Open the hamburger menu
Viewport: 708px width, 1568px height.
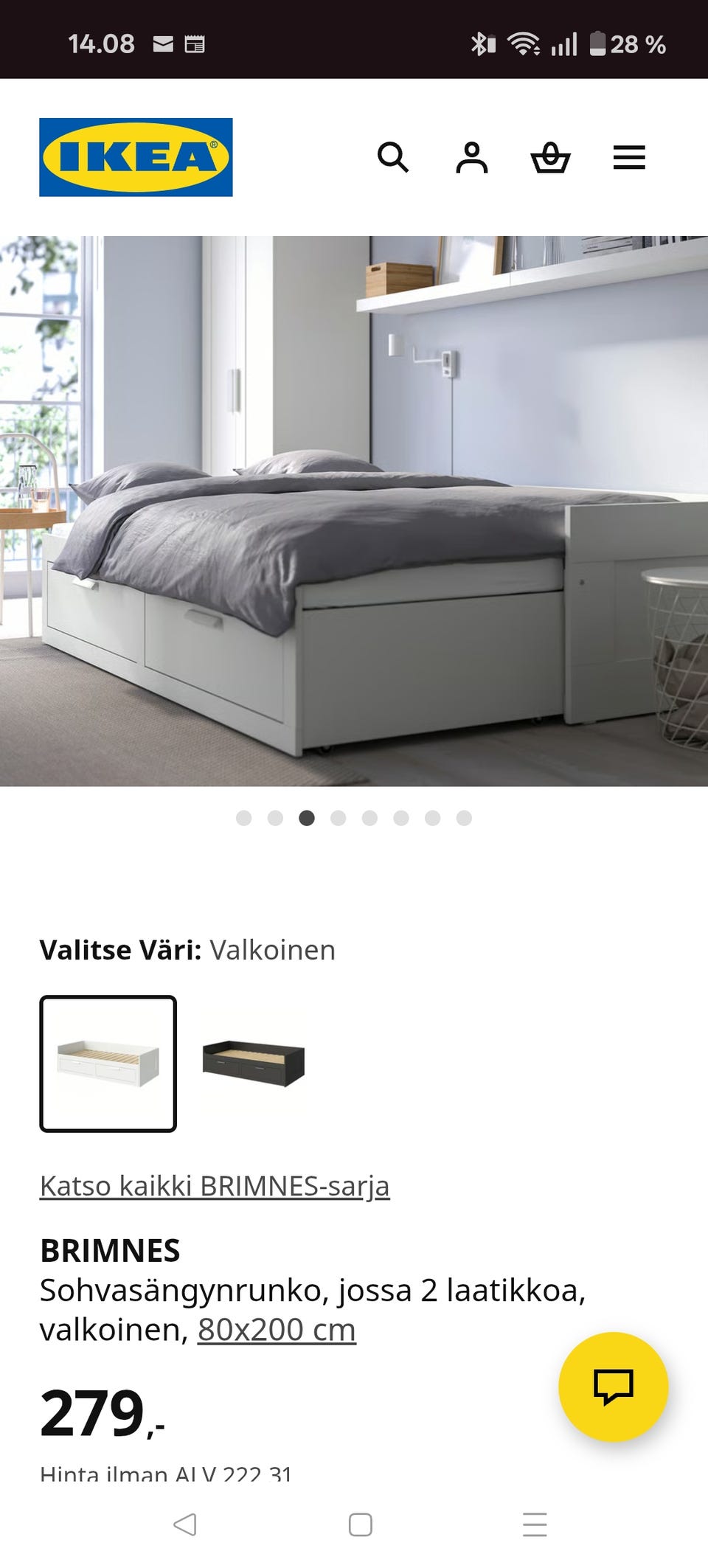point(629,157)
